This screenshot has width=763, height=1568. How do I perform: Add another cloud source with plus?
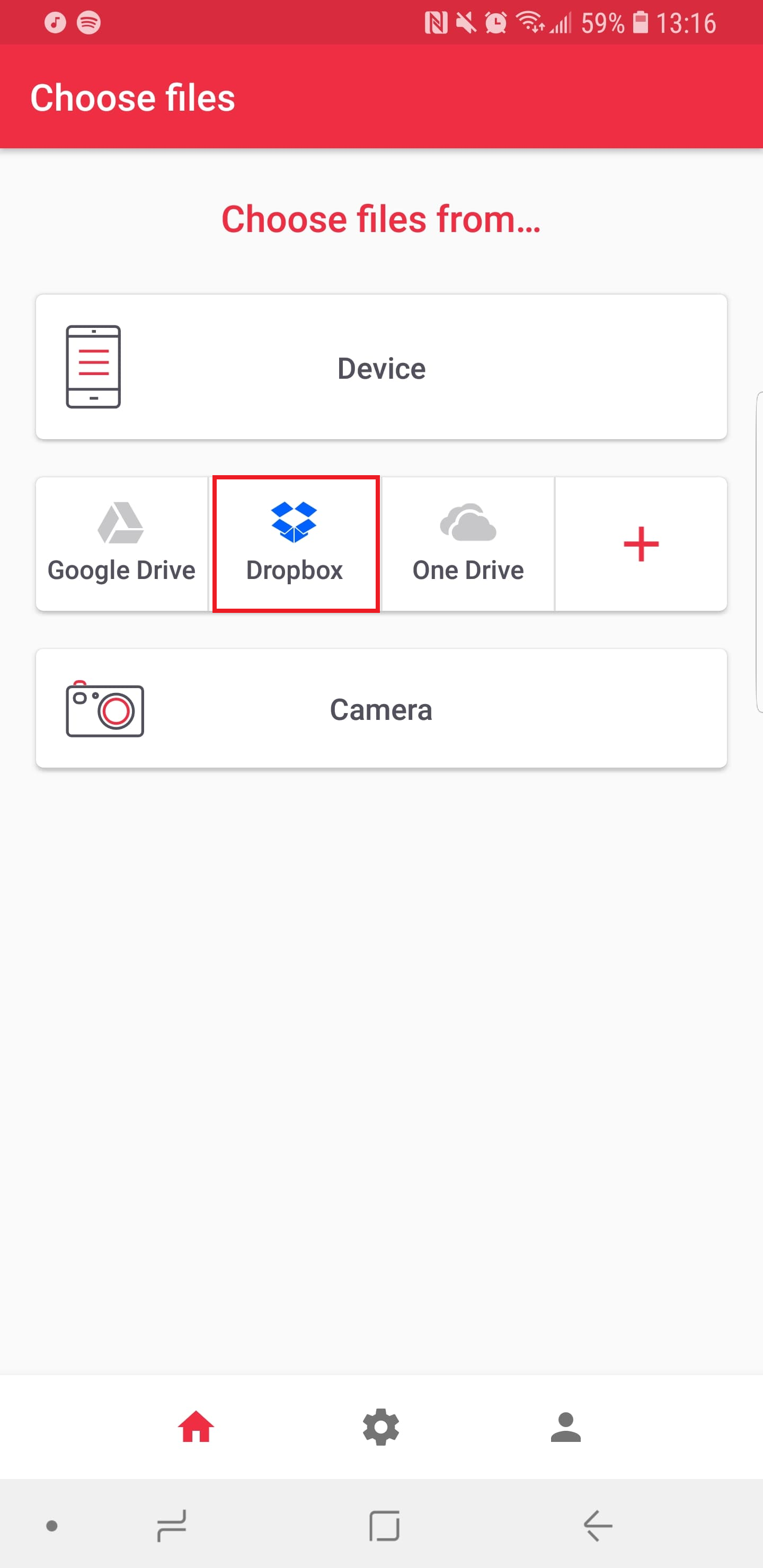[x=641, y=544]
